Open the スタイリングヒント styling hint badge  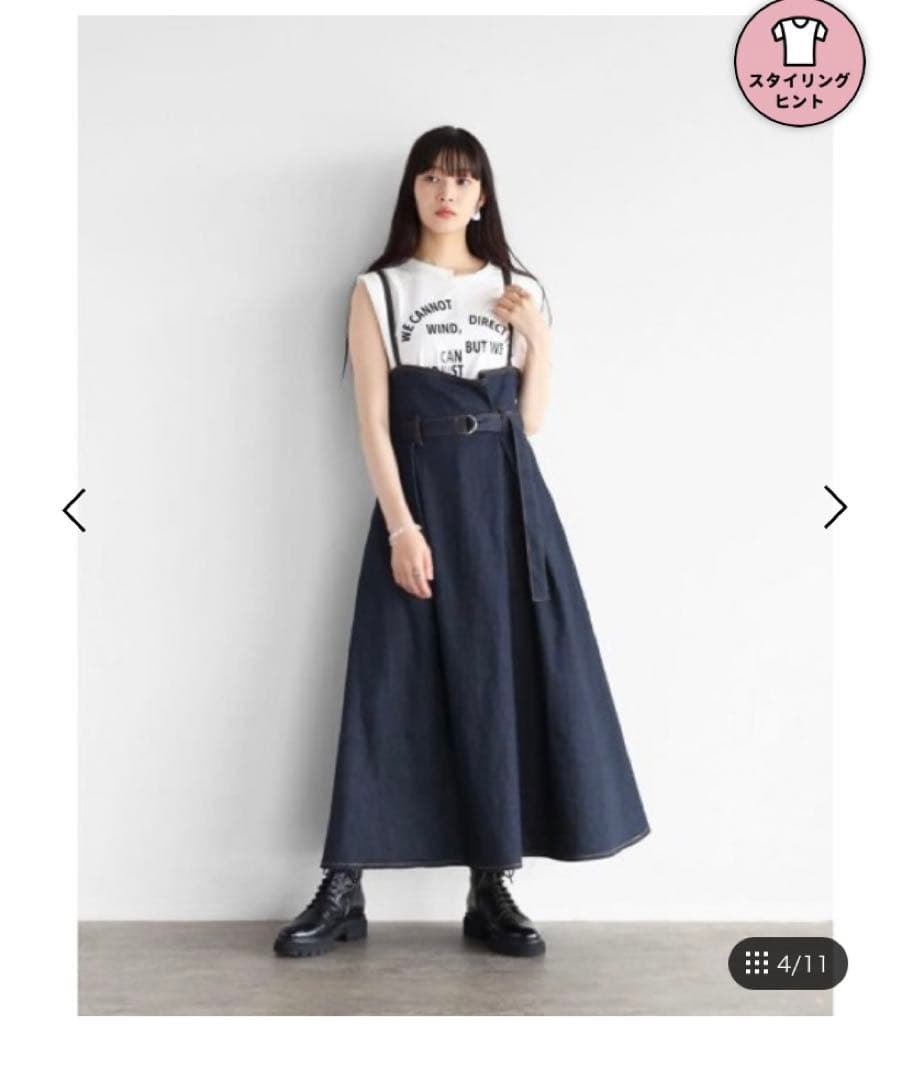[799, 62]
